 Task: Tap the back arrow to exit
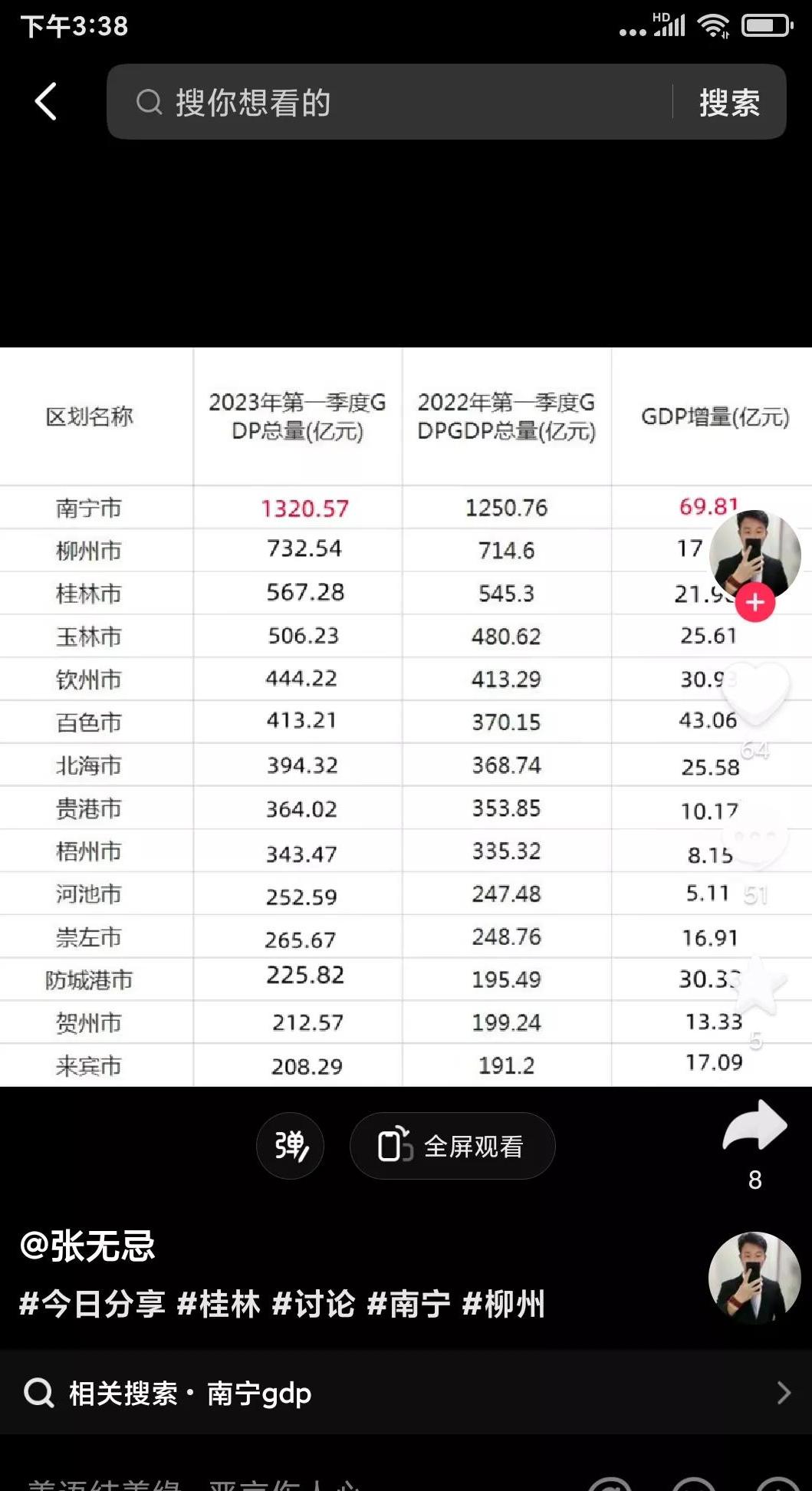click(45, 100)
